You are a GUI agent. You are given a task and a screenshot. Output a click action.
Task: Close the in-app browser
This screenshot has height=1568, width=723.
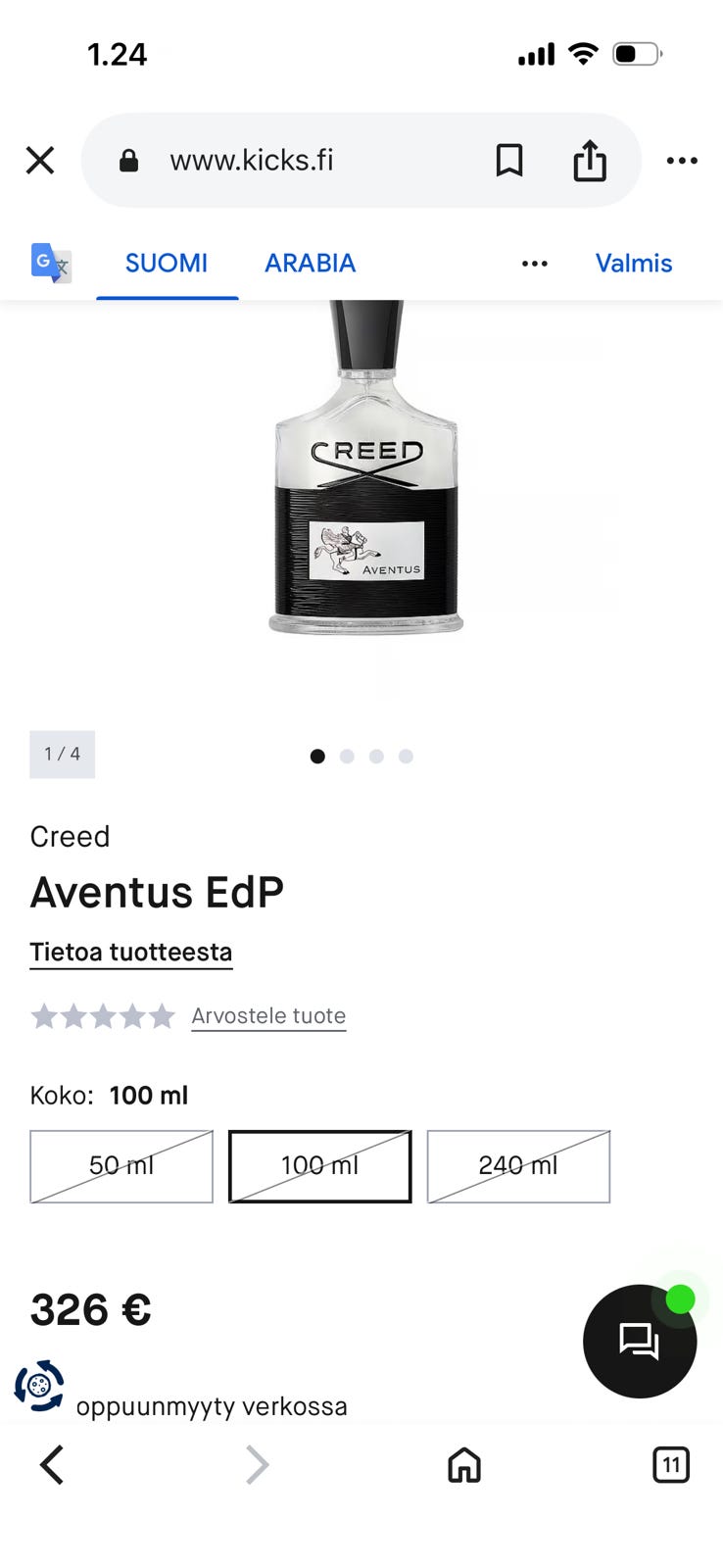click(x=40, y=160)
